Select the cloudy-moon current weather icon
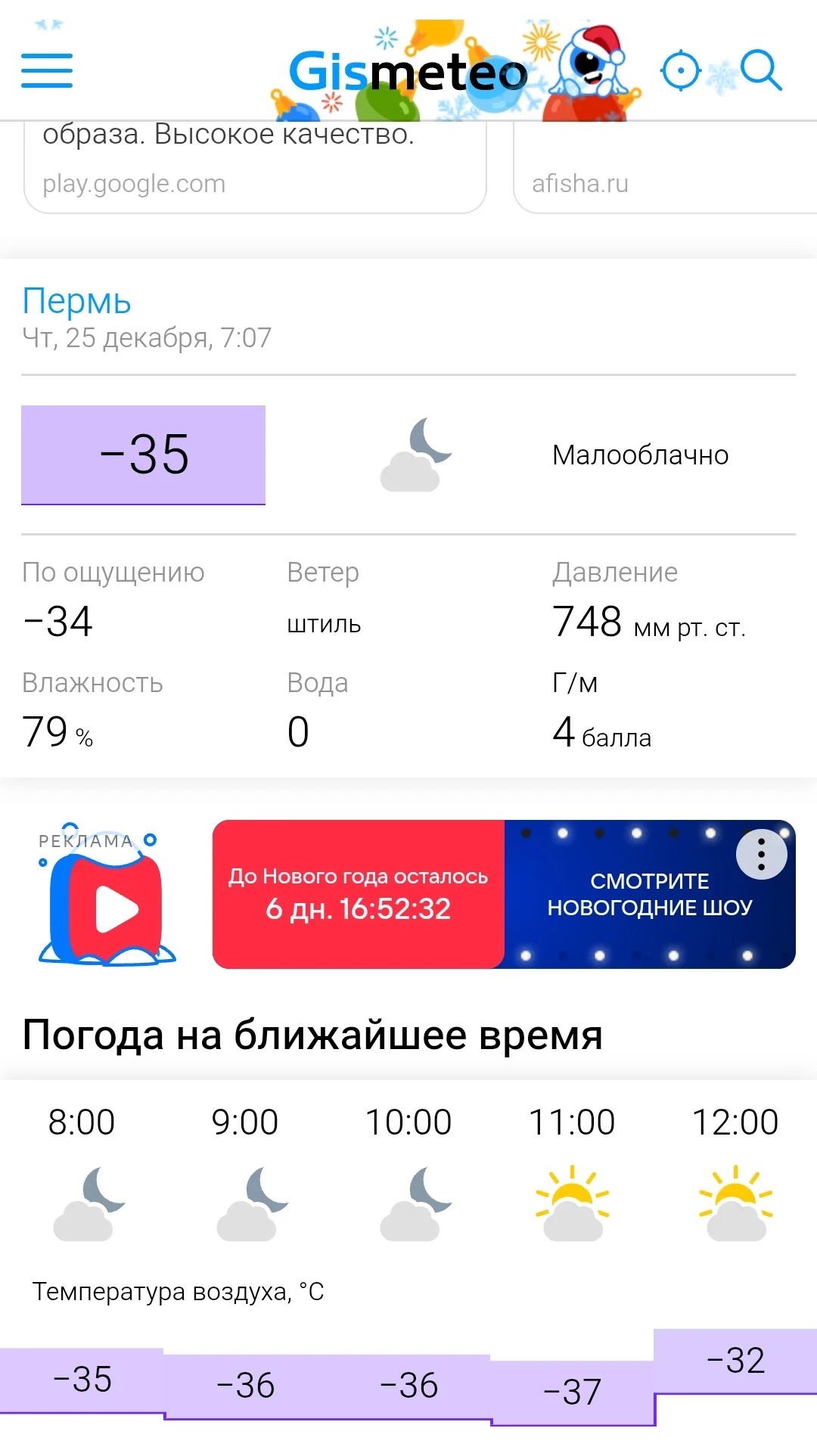817x1456 pixels. [x=415, y=454]
